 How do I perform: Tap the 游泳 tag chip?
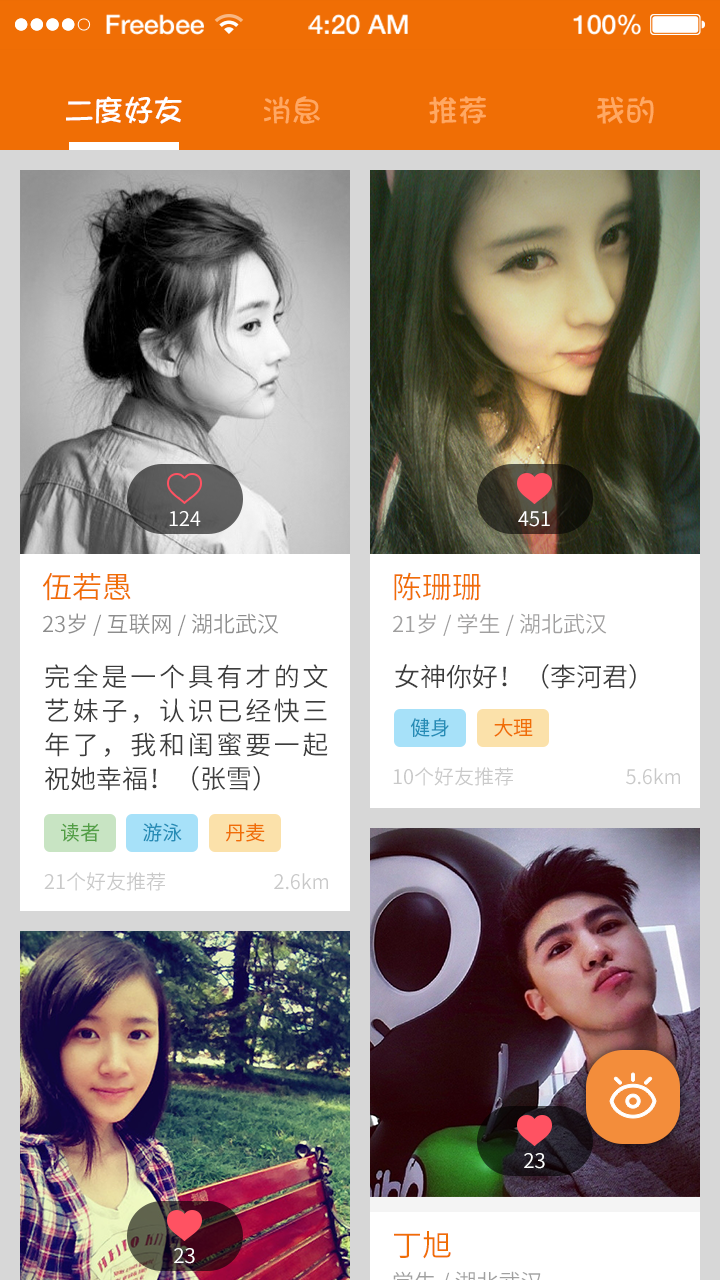click(x=162, y=833)
